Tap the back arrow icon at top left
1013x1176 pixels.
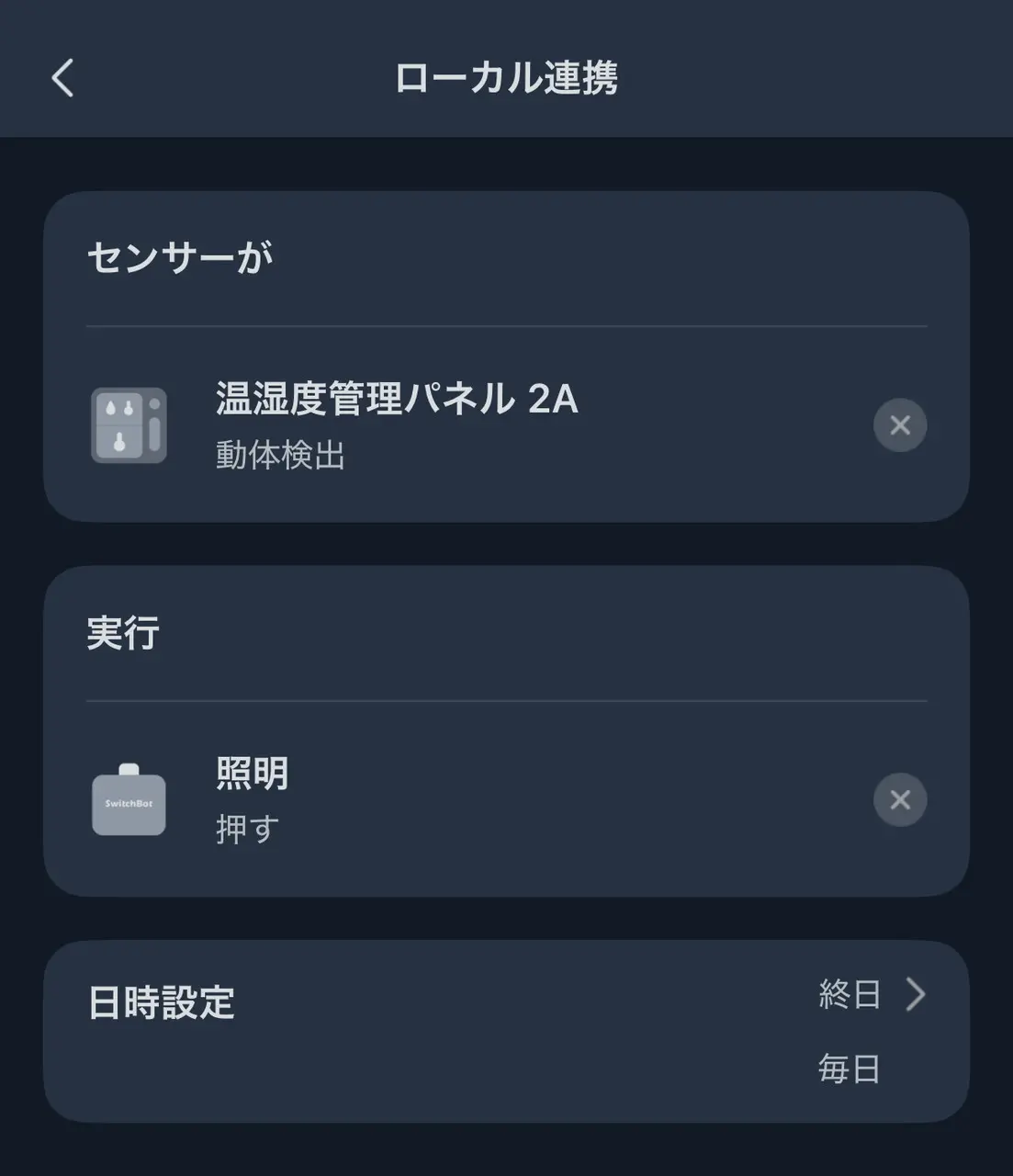62,78
